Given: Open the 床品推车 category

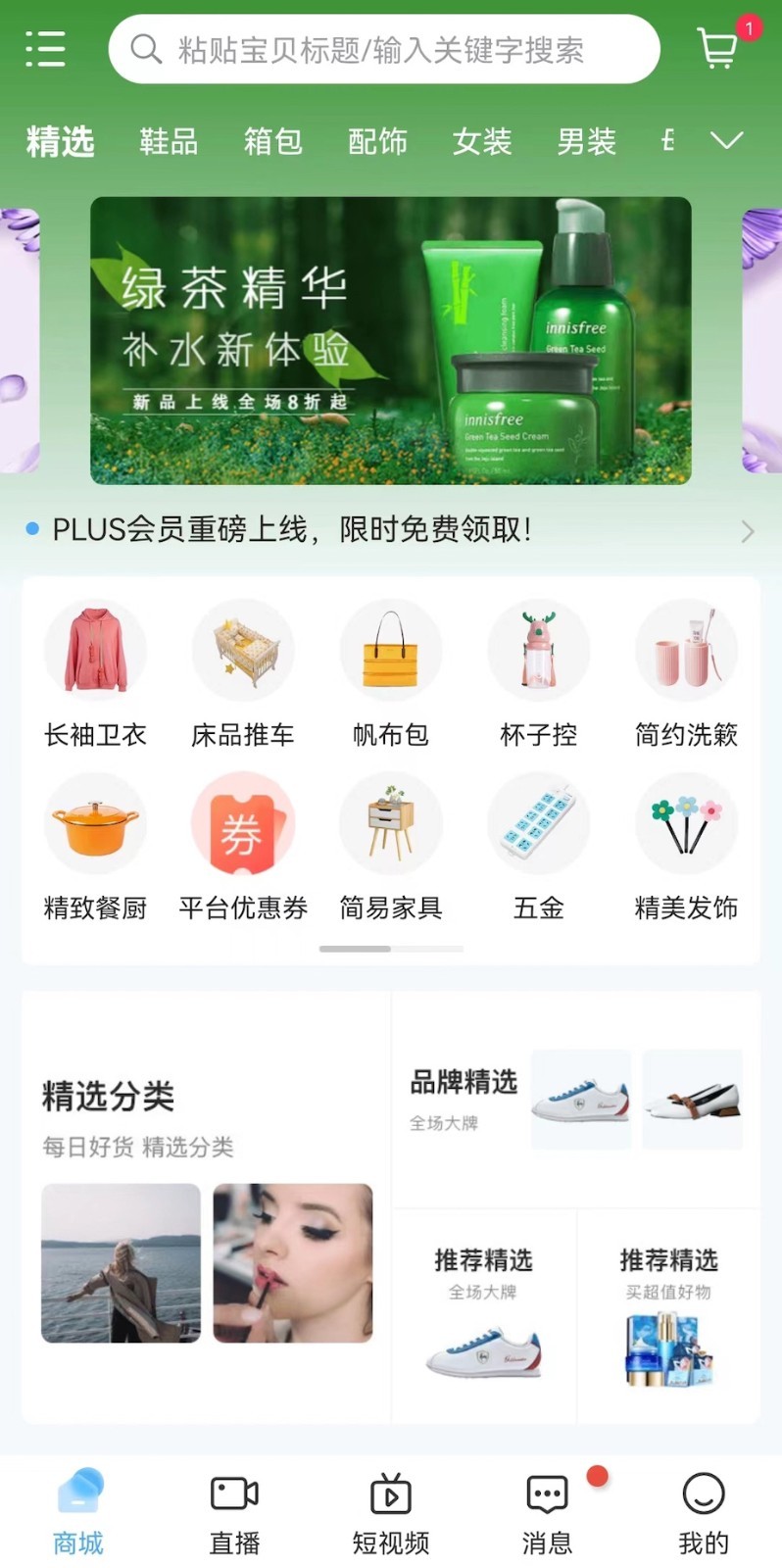Looking at the screenshot, I should [243, 650].
